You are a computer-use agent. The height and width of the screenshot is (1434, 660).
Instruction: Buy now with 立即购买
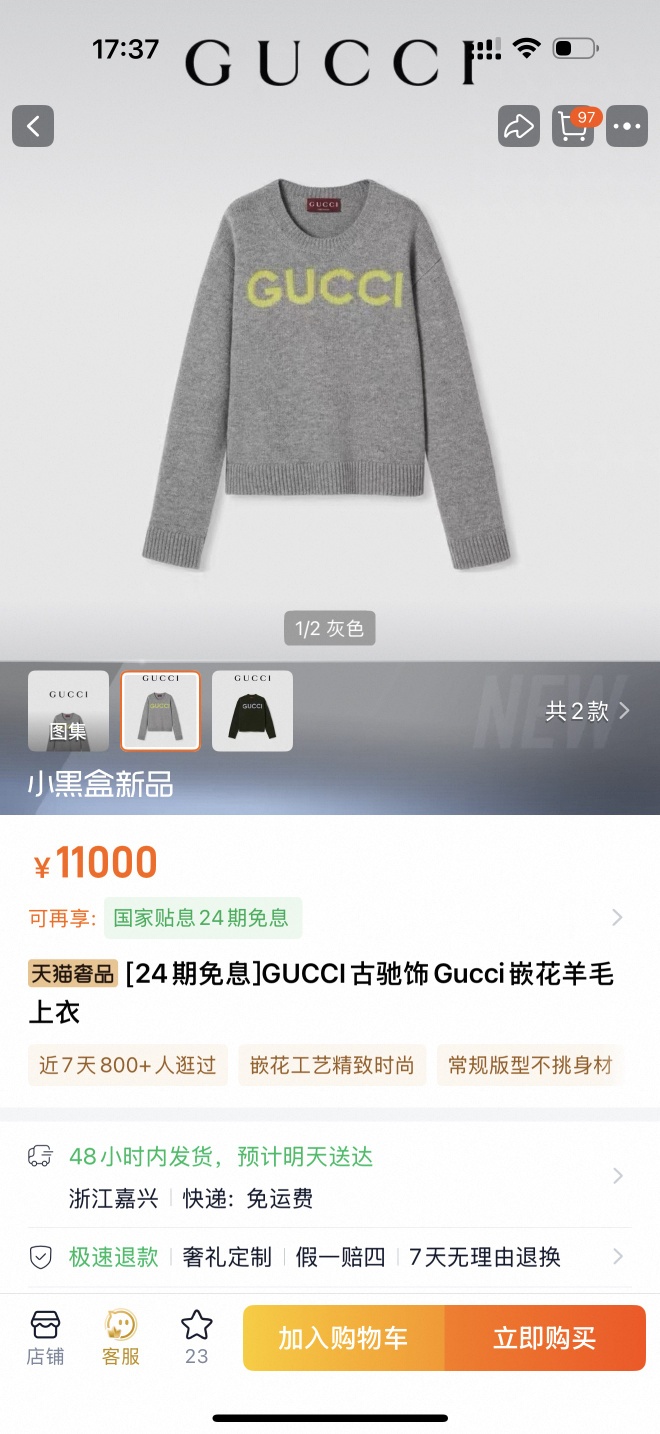click(545, 1338)
